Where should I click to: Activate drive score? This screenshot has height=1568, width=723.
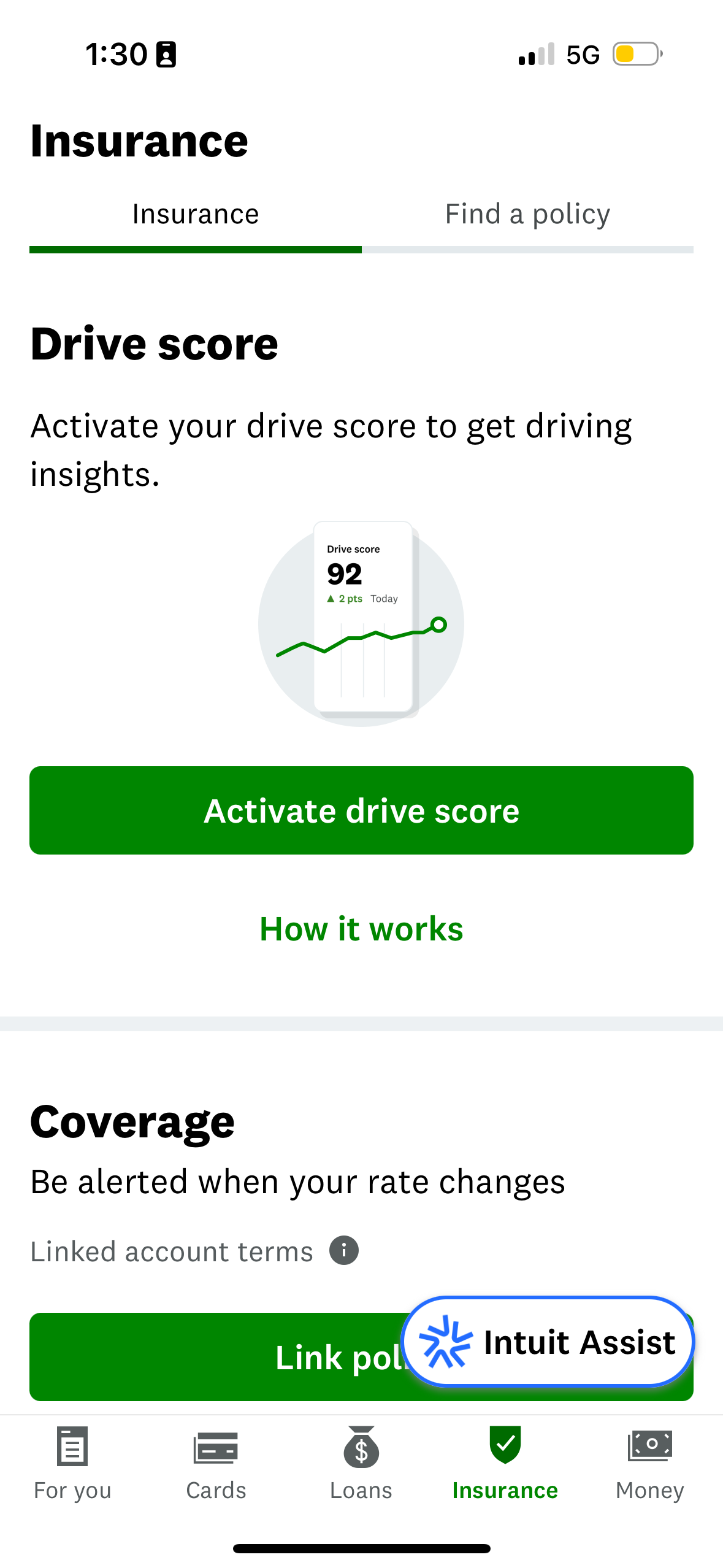click(361, 810)
